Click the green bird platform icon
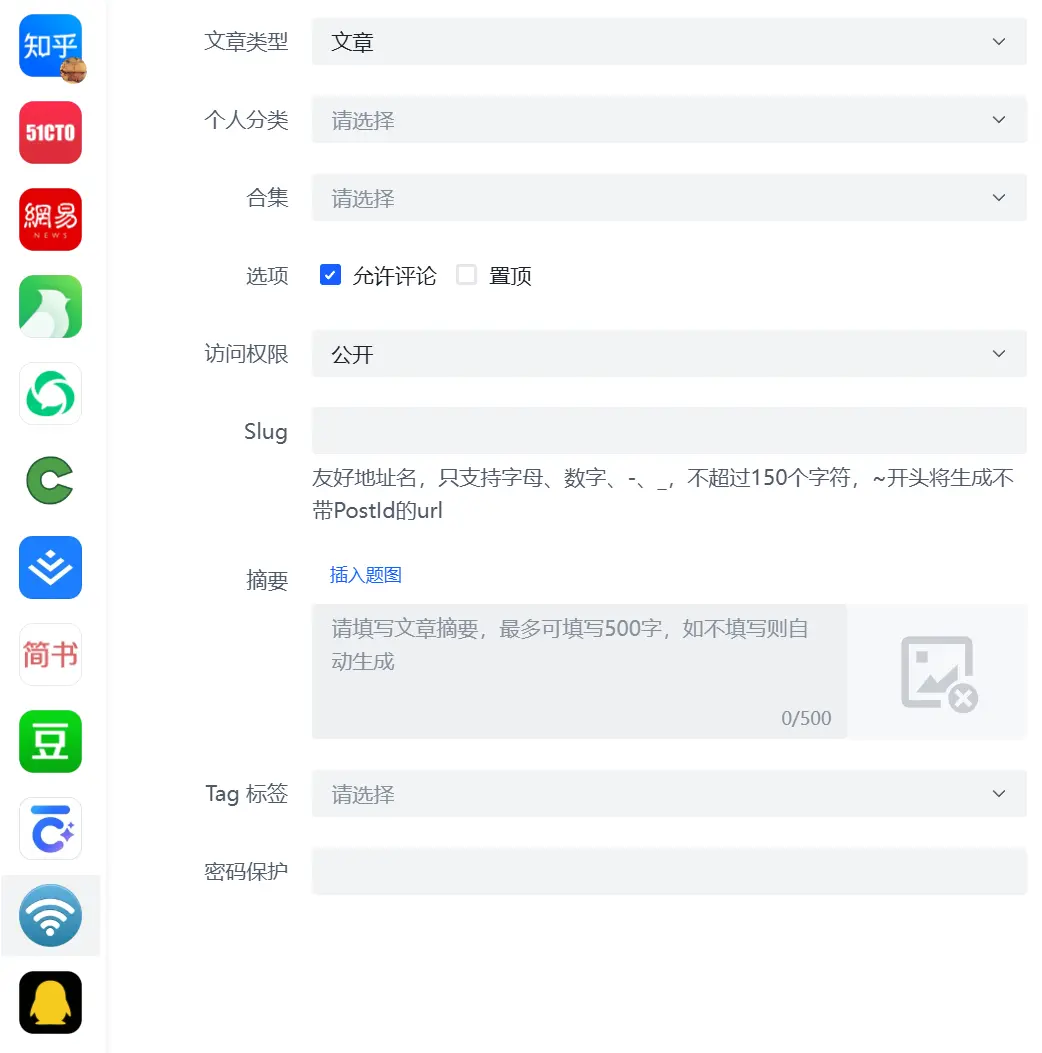Viewport: 1042px width, 1053px height. coord(50,306)
